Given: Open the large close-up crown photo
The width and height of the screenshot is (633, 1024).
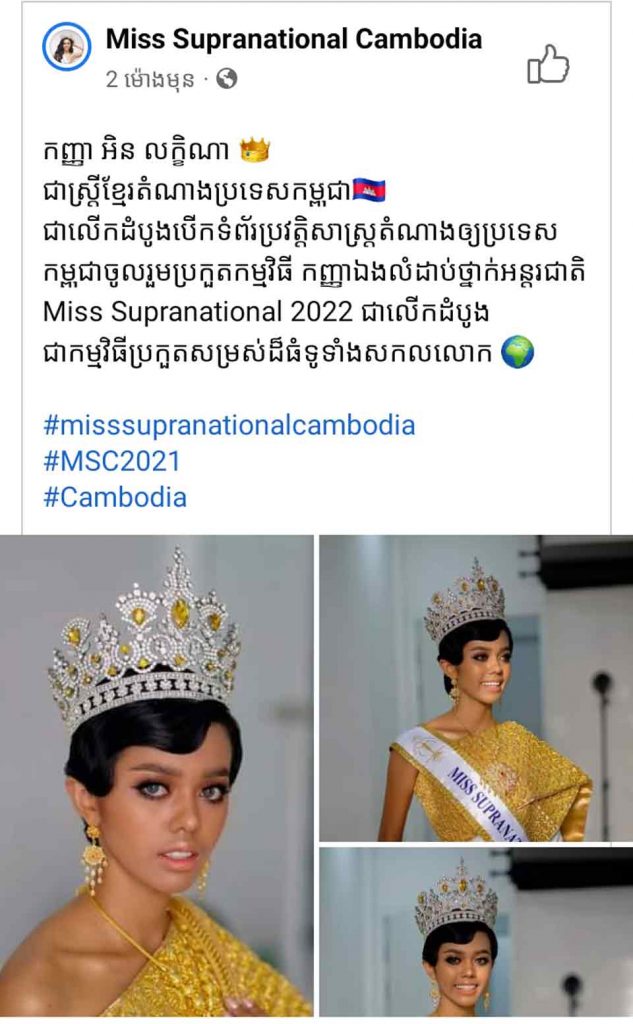Looking at the screenshot, I should (x=157, y=776).
